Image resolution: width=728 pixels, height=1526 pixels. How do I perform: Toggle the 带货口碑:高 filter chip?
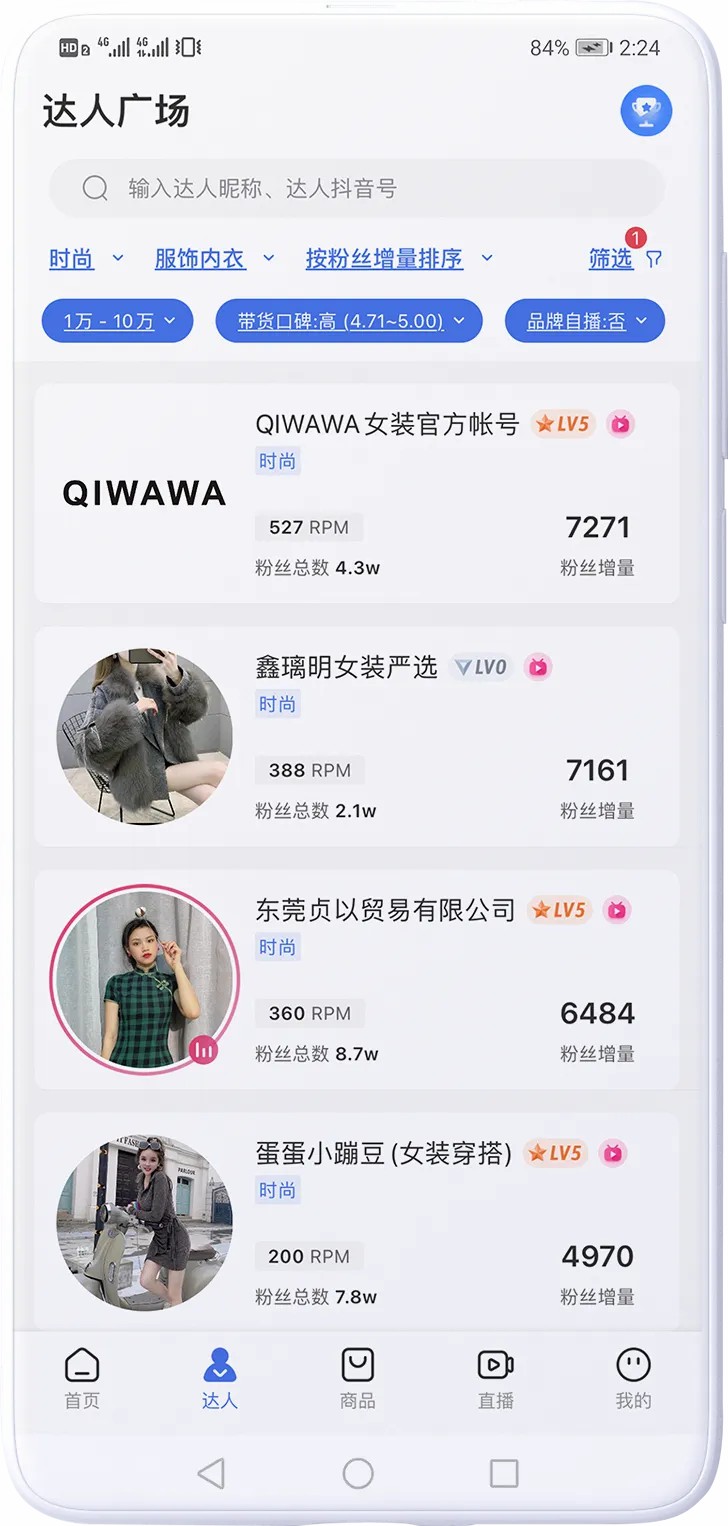coord(348,321)
